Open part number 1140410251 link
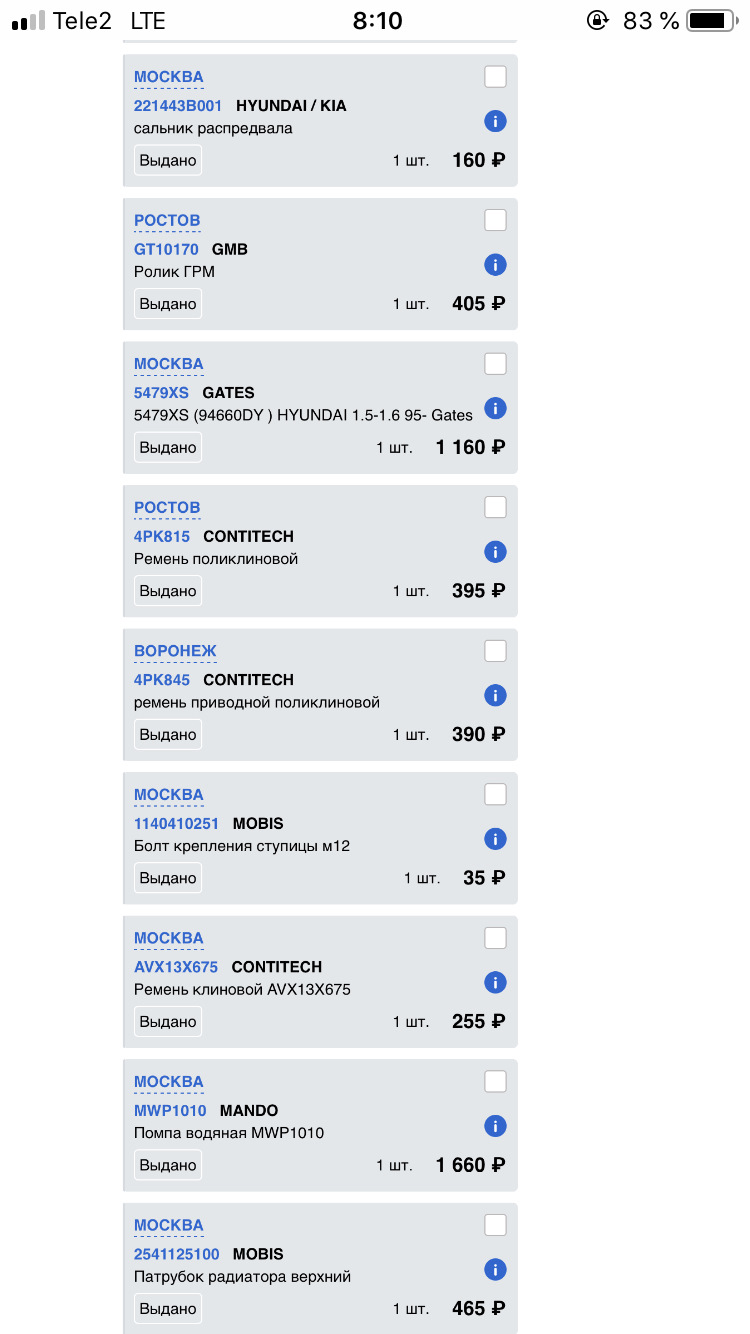The width and height of the screenshot is (750, 1334). coord(176,824)
